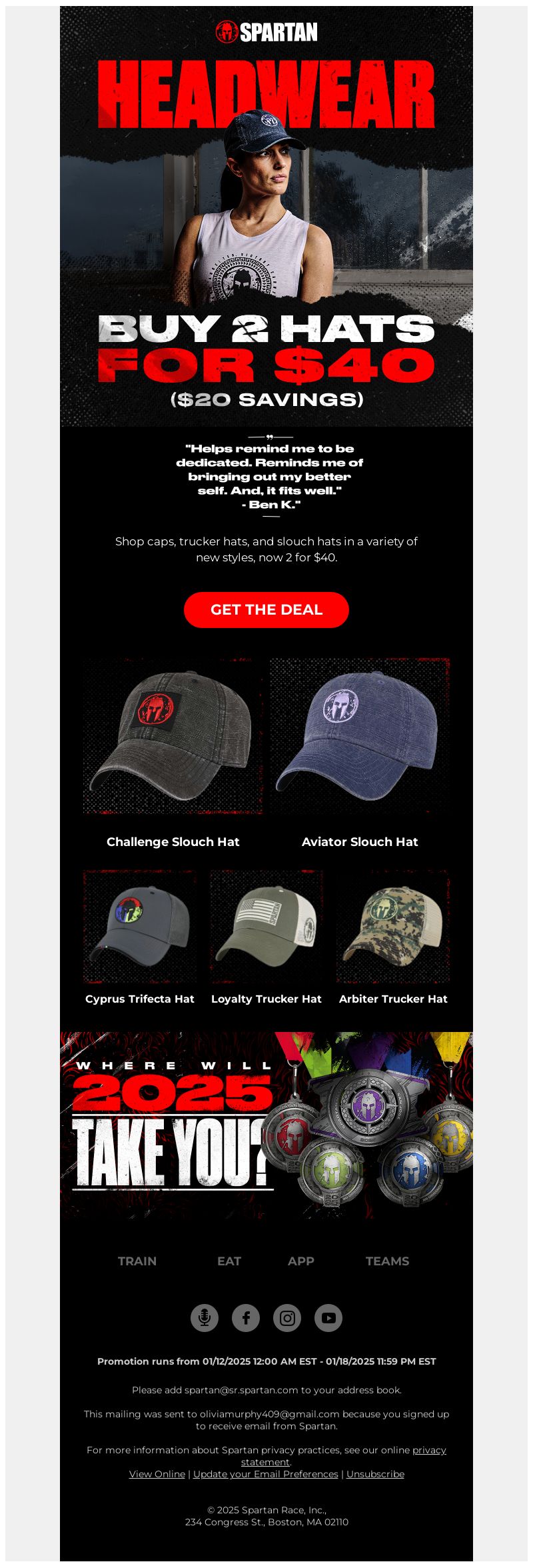Open the Headwear hero banner

click(266, 220)
